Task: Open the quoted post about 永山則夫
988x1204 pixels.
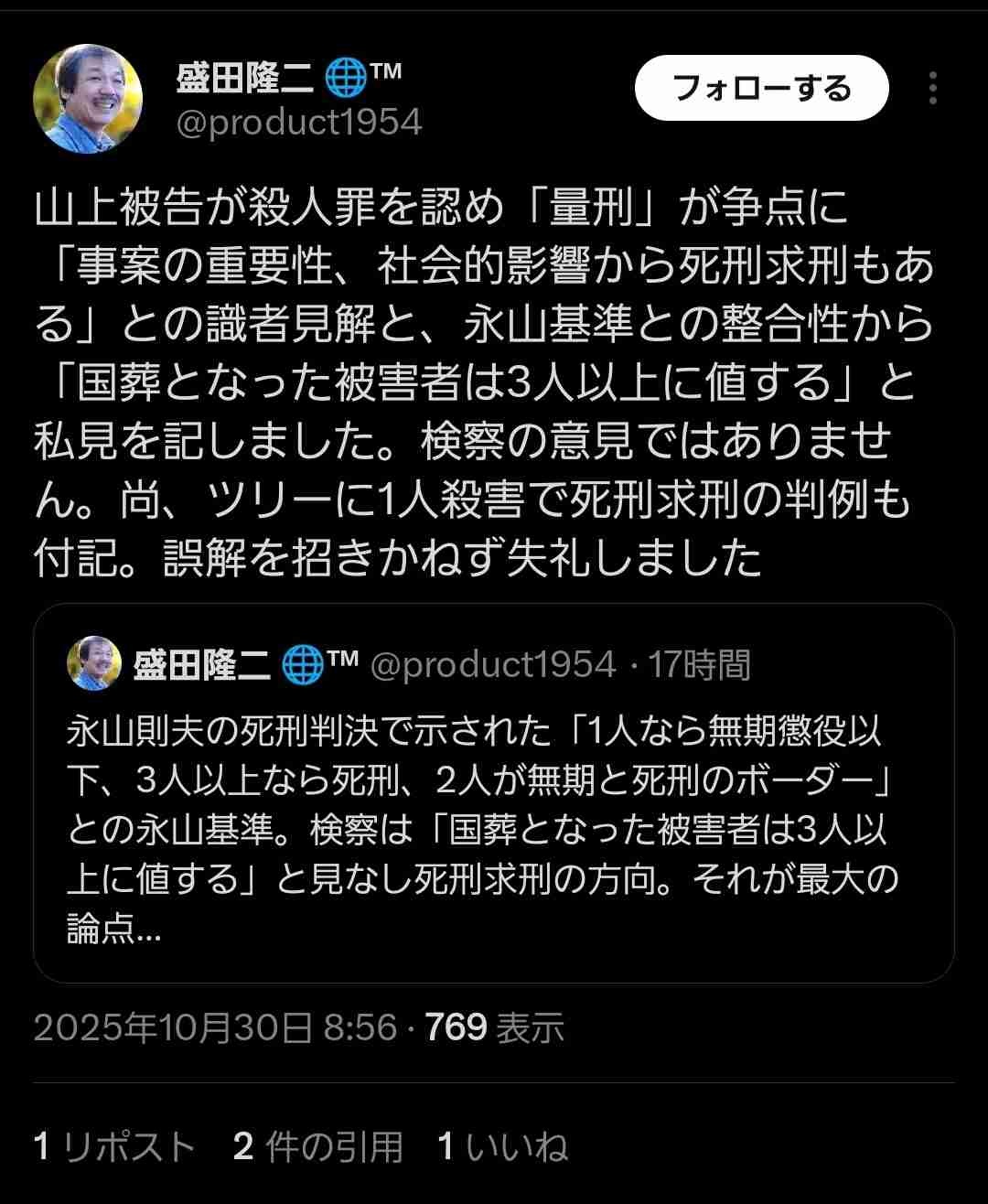Action: coord(493,805)
